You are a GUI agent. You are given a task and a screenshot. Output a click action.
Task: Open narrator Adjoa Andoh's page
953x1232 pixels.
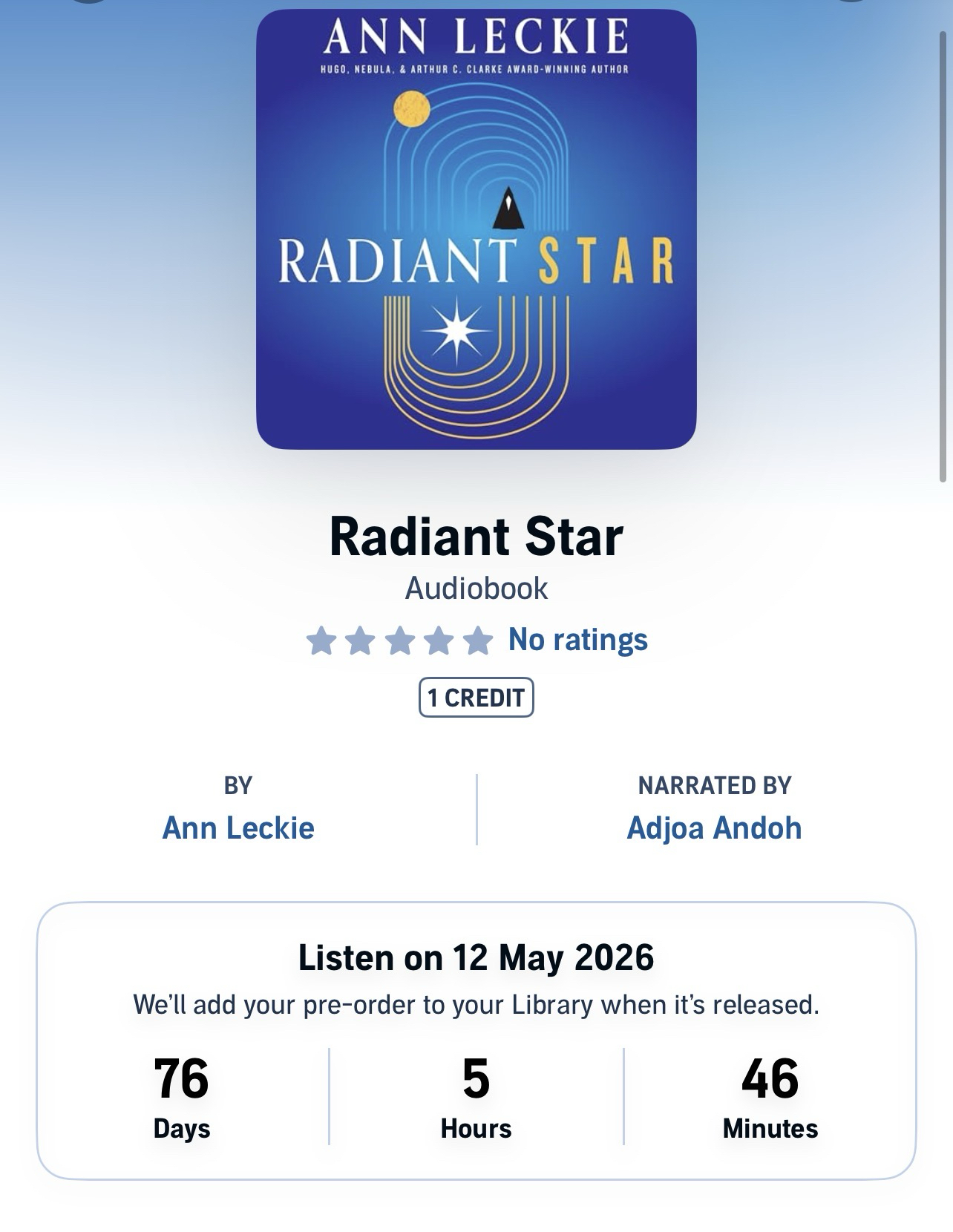click(714, 828)
